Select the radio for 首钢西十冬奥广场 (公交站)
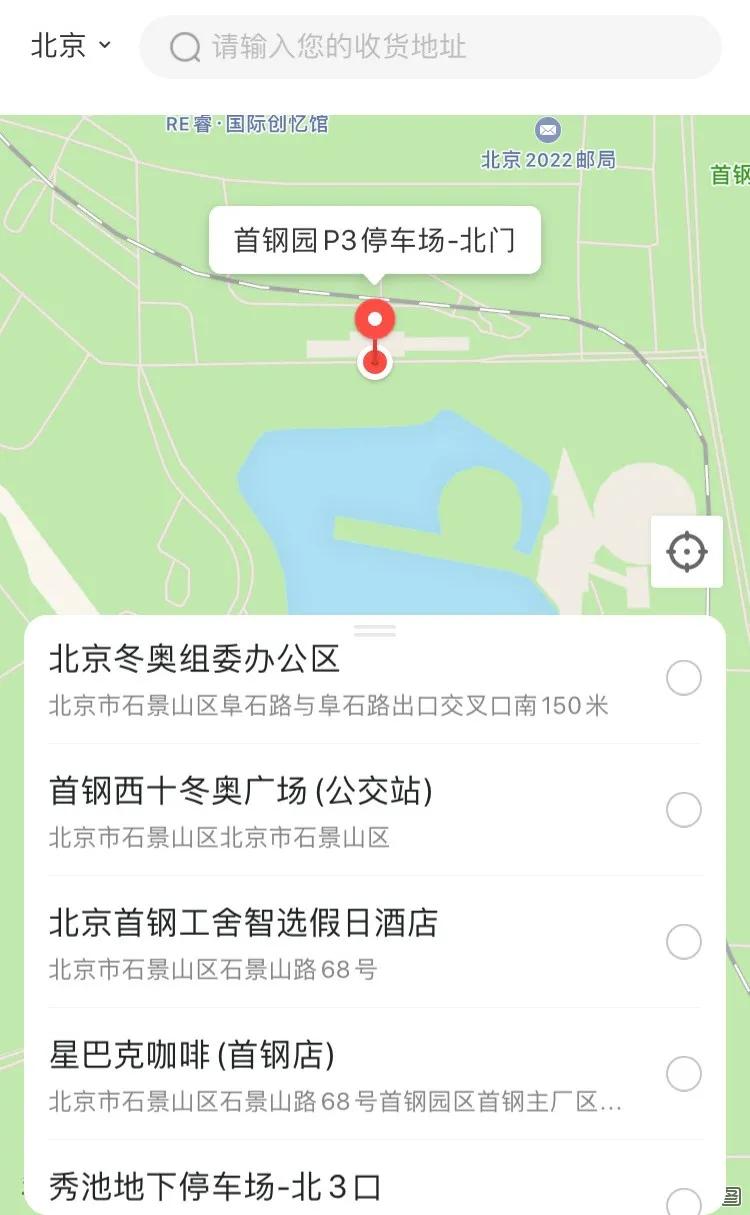 click(x=684, y=810)
